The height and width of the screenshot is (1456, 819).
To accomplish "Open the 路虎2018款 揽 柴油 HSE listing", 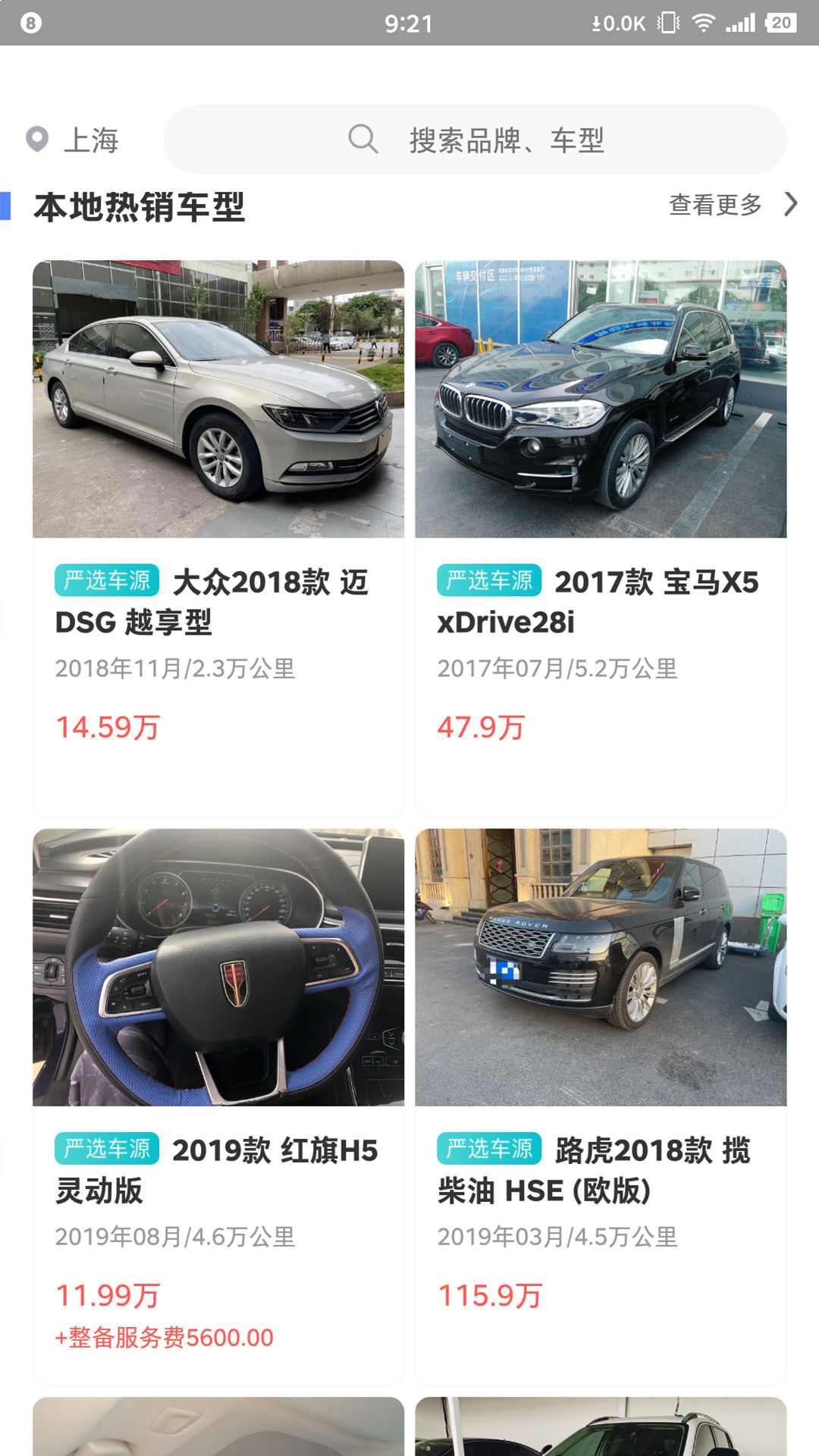I will [x=601, y=1107].
